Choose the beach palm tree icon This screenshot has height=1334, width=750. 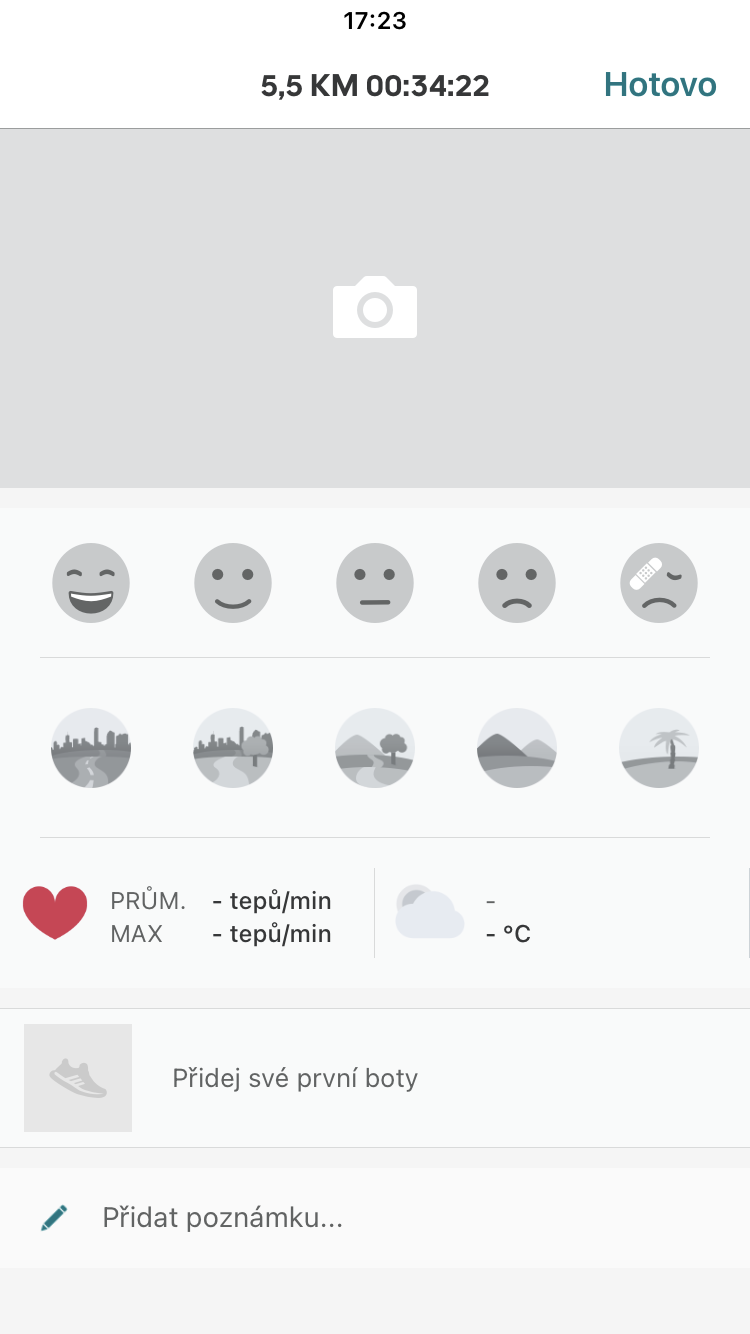659,748
